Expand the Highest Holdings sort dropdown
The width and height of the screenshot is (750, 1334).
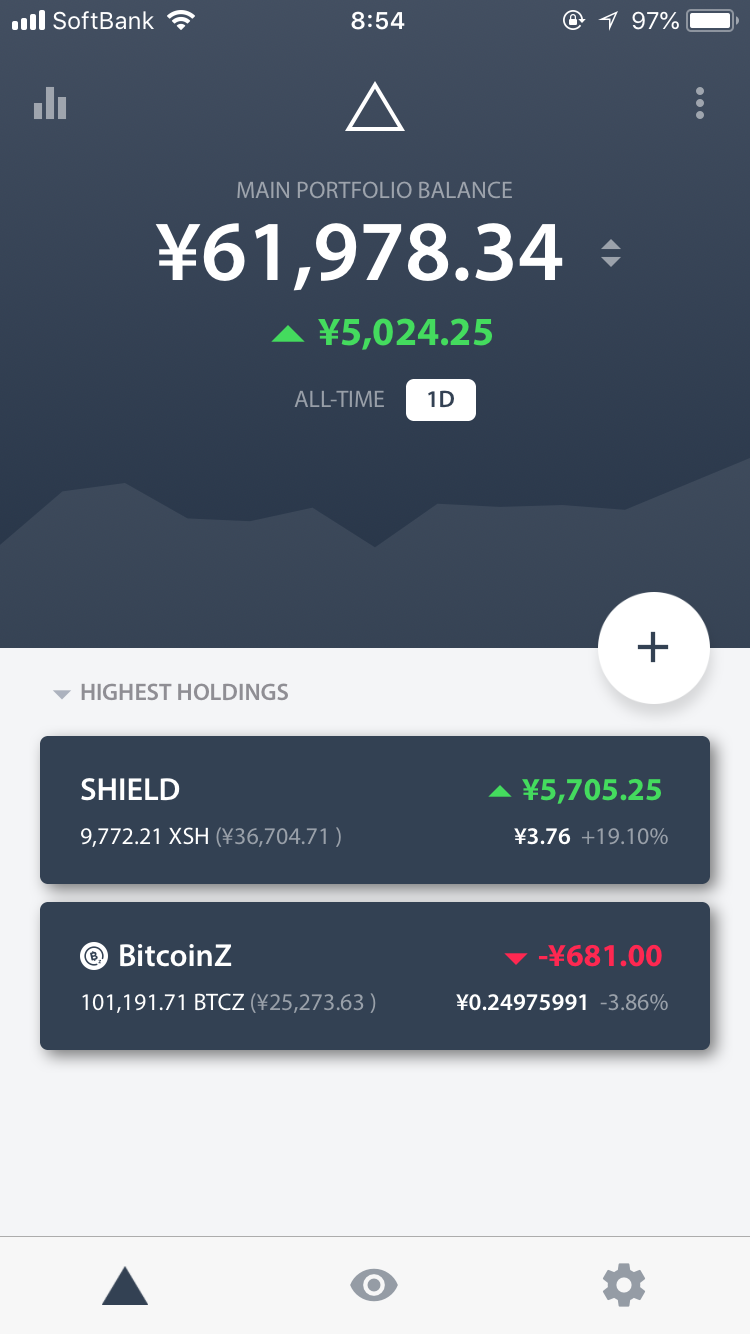[171, 692]
